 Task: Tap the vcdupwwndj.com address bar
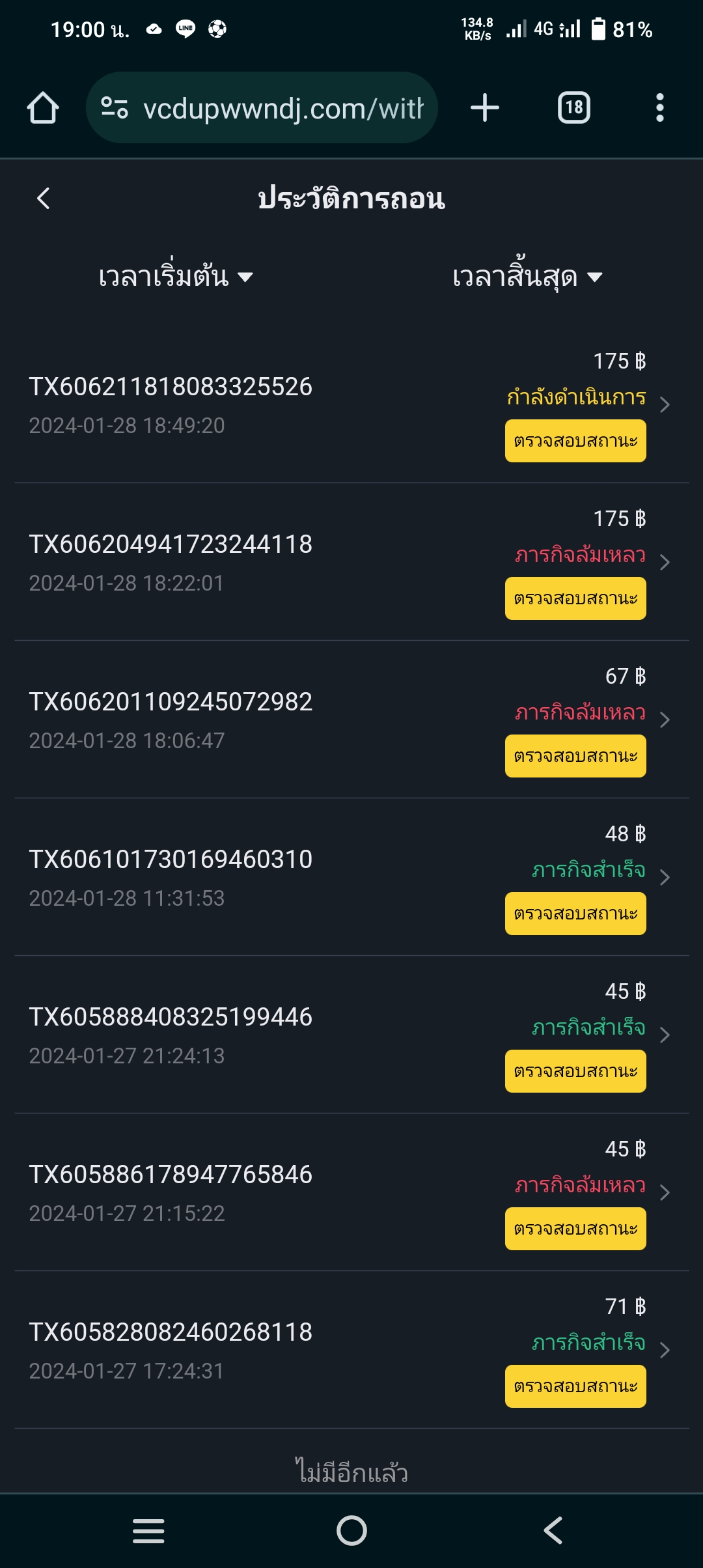coord(262,107)
